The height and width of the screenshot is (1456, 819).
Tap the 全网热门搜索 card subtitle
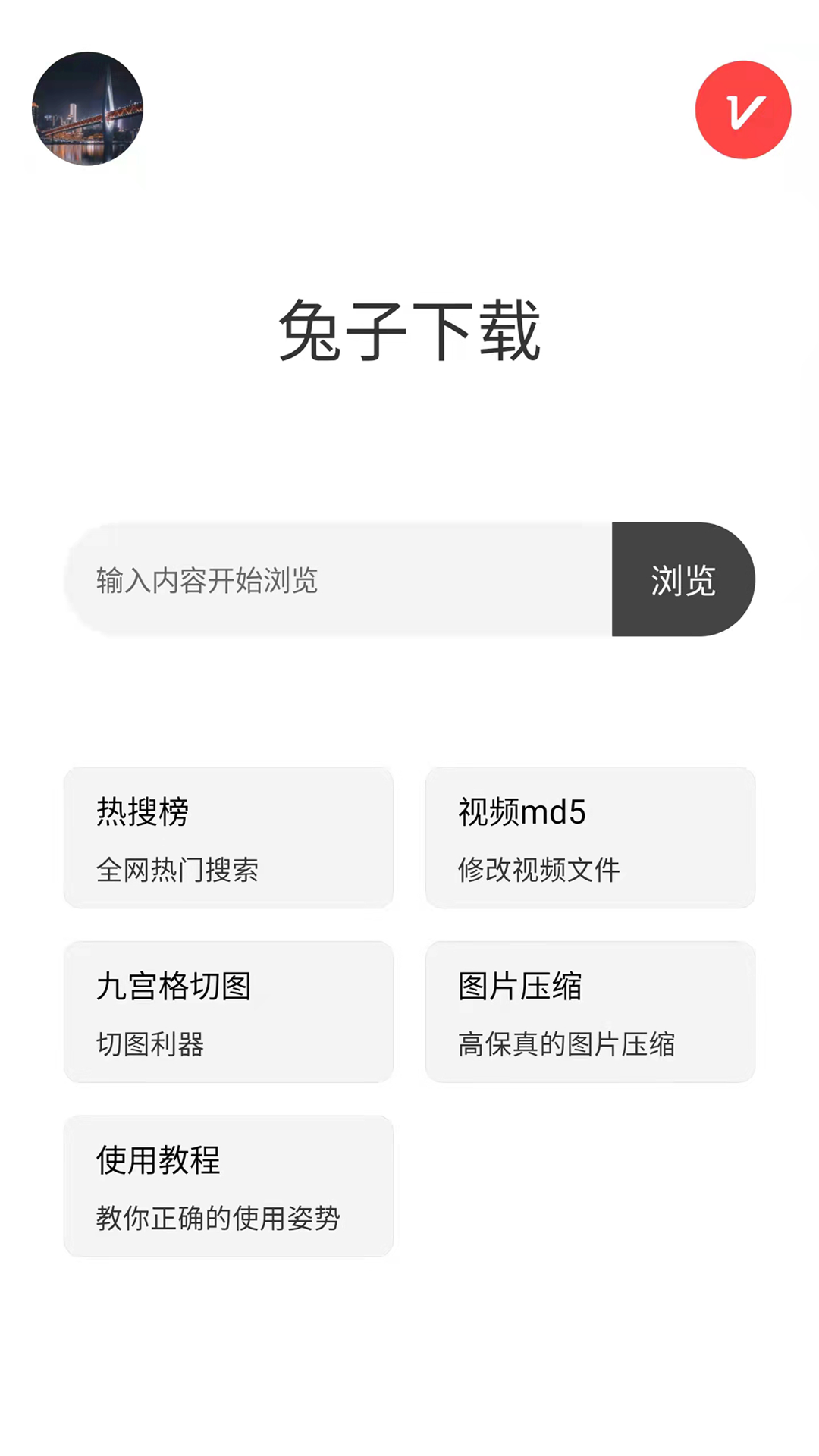[x=177, y=871]
